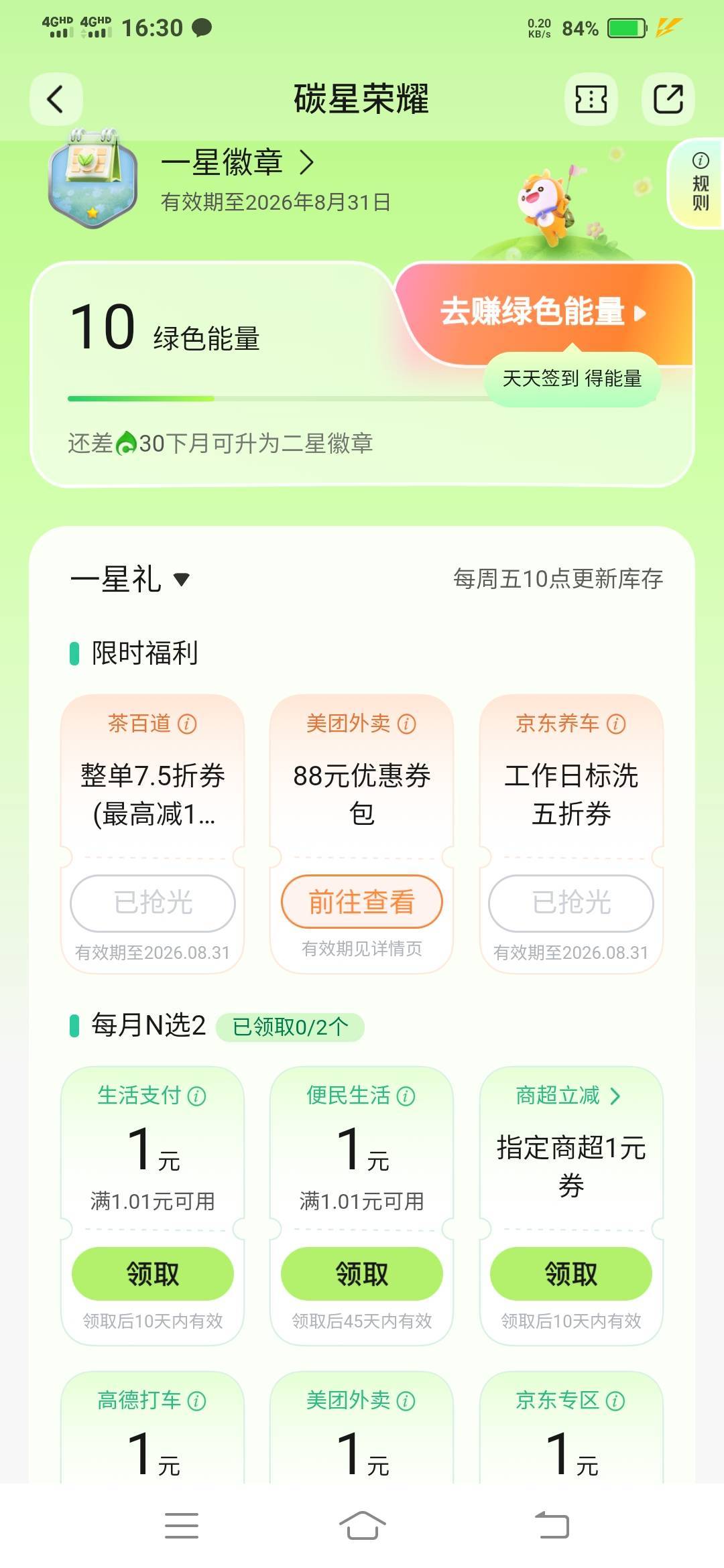
Task: Open 一星徽章 badge details
Action: pos(238,162)
